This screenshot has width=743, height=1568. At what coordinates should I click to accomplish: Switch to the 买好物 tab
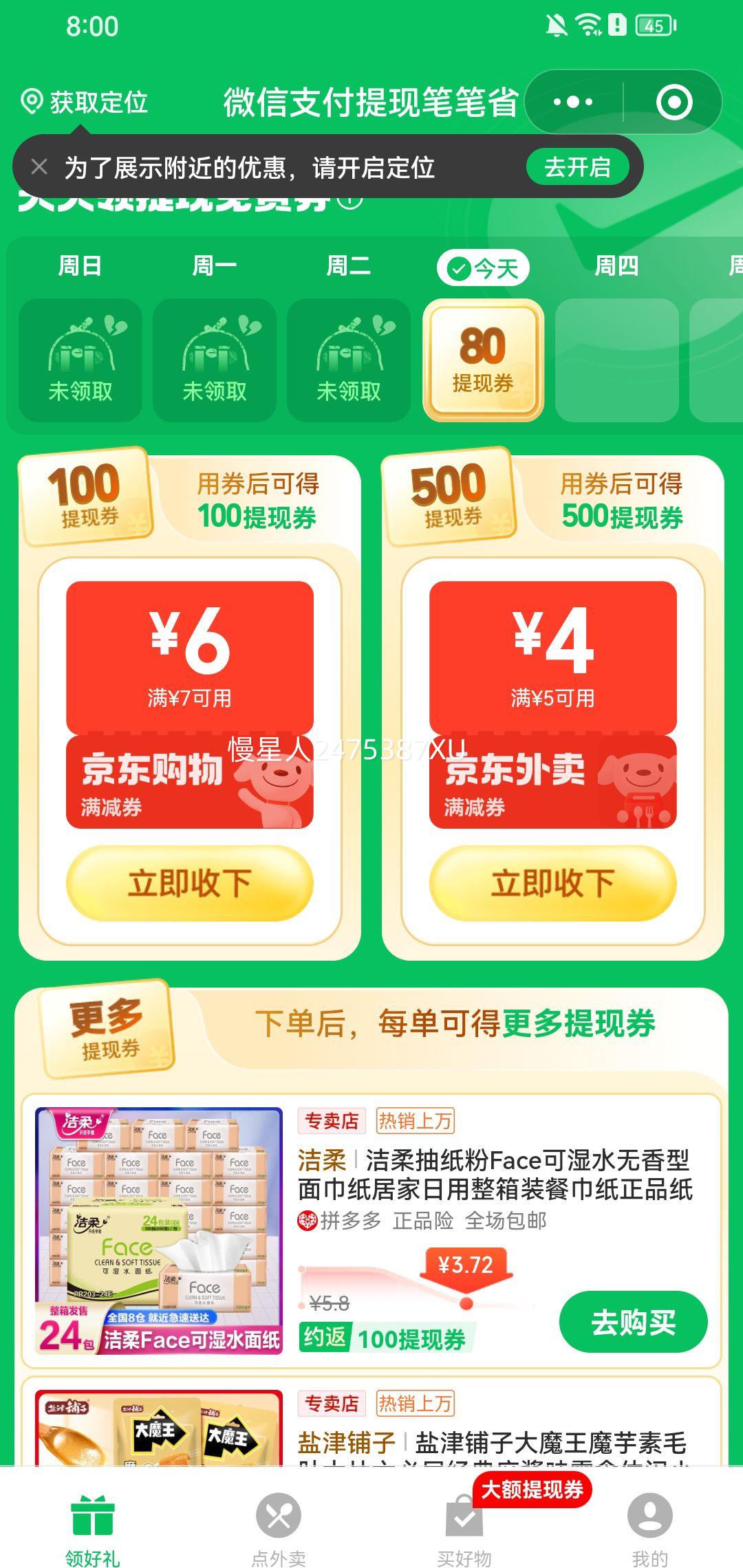click(464, 1528)
